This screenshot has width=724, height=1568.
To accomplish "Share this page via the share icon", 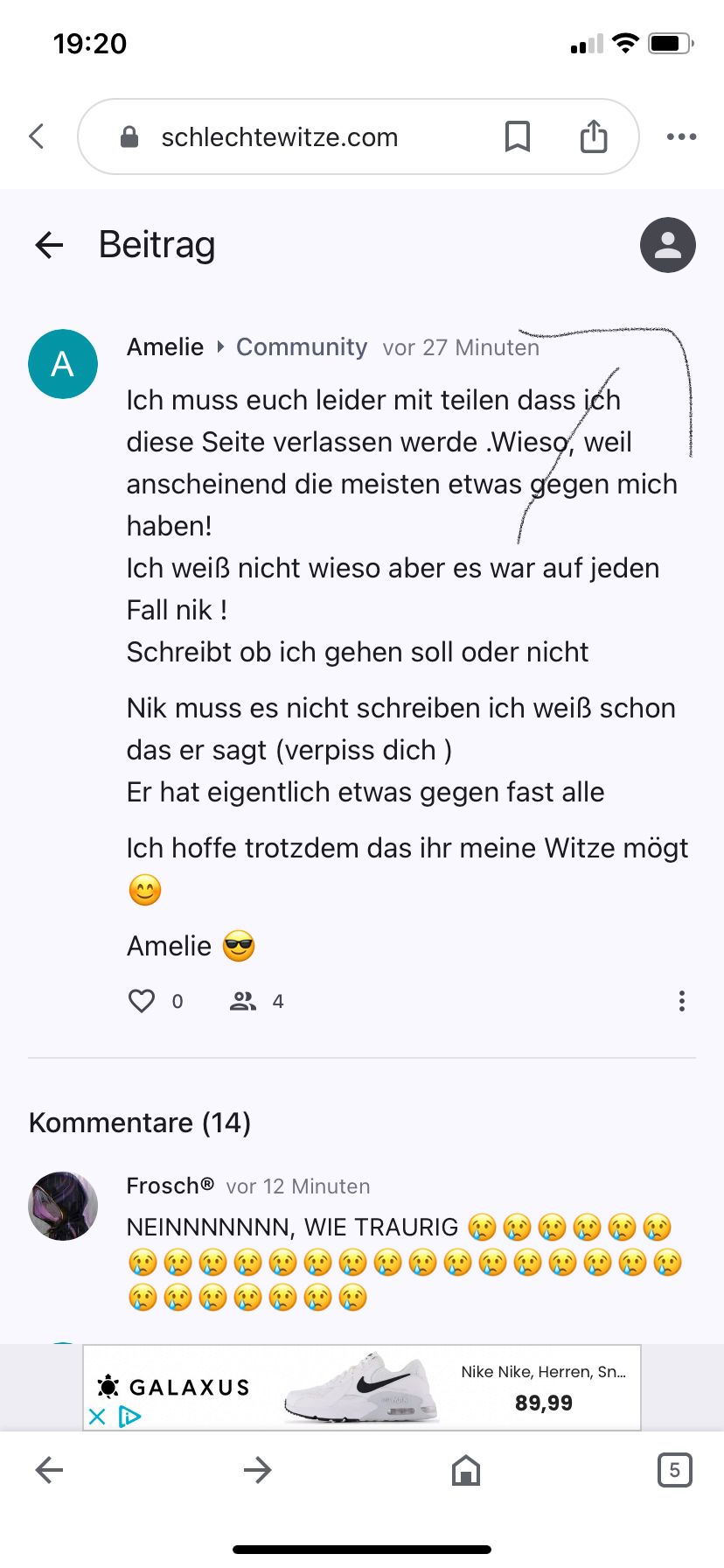I will click(594, 136).
